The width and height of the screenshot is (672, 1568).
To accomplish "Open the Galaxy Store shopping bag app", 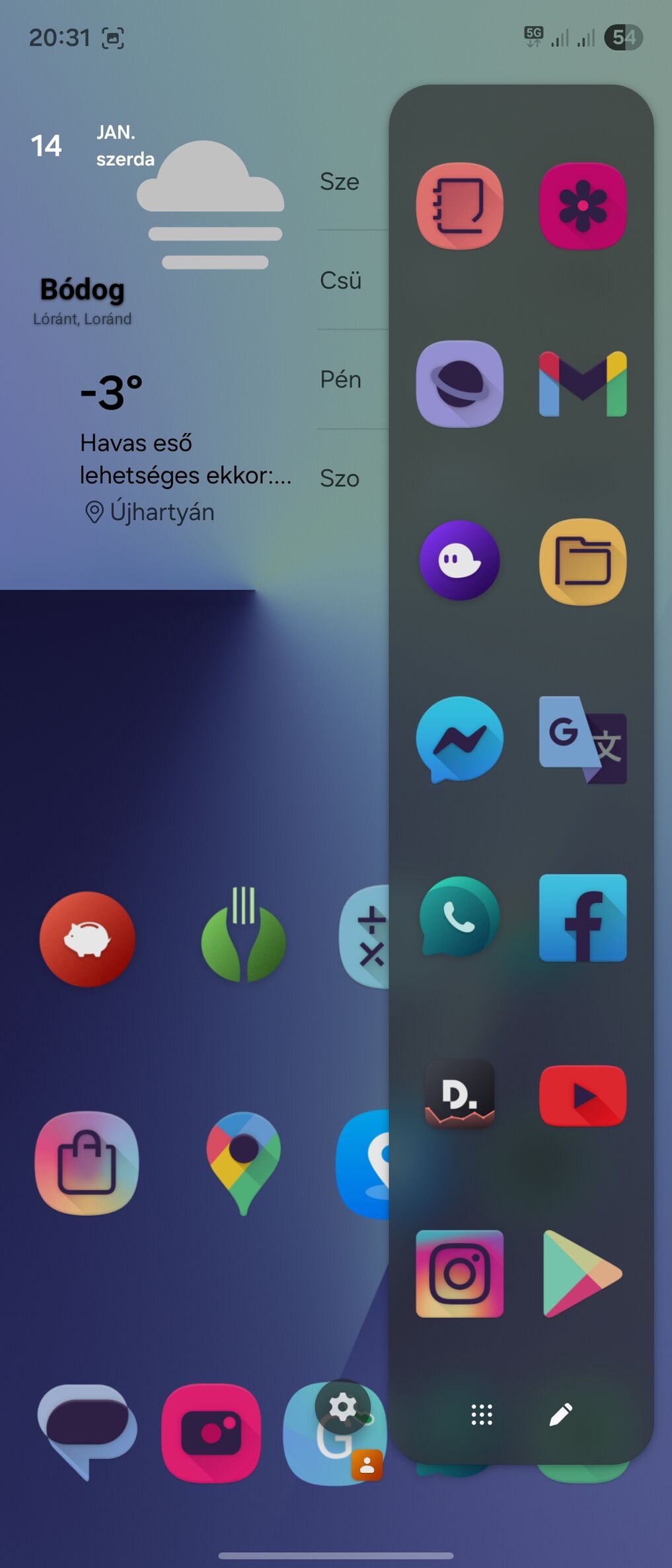I will pos(87,1163).
